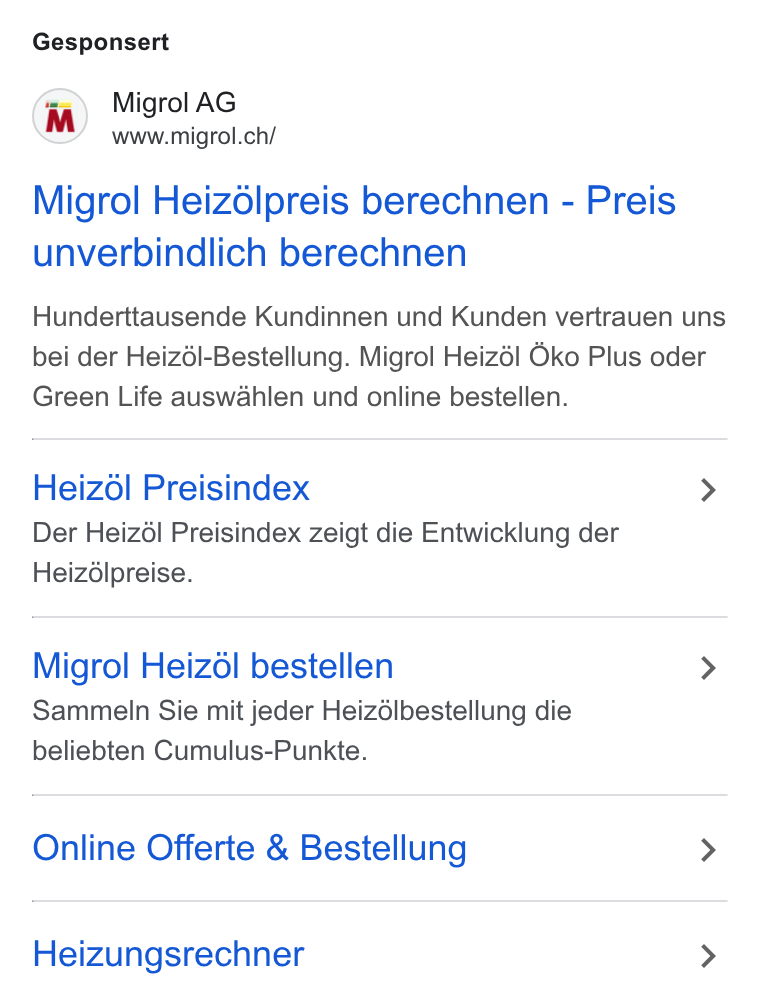The height and width of the screenshot is (1006, 760).
Task: Open the Migrol Heizölpreis berechnen ad headline
Action: coord(354,226)
